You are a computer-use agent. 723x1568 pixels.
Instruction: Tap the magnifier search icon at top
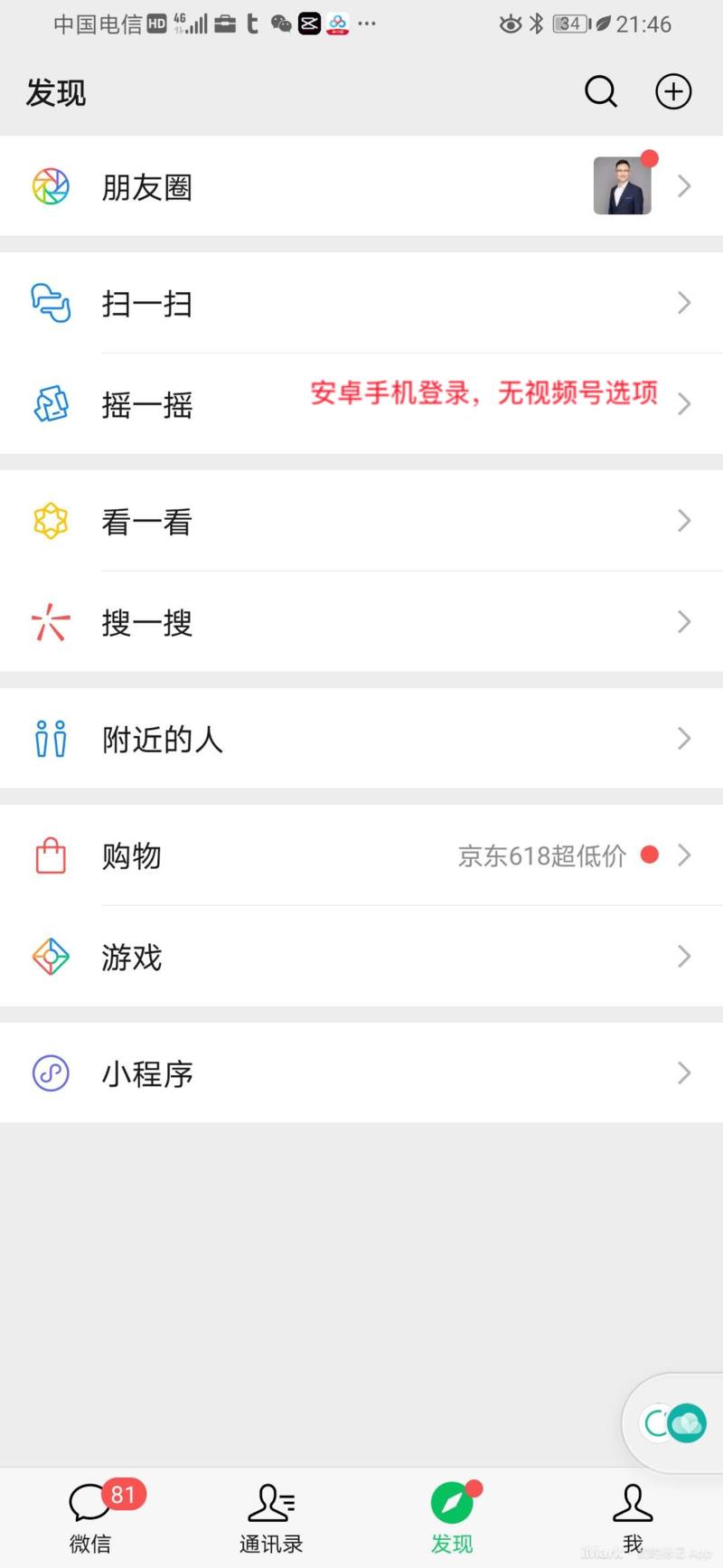(600, 91)
